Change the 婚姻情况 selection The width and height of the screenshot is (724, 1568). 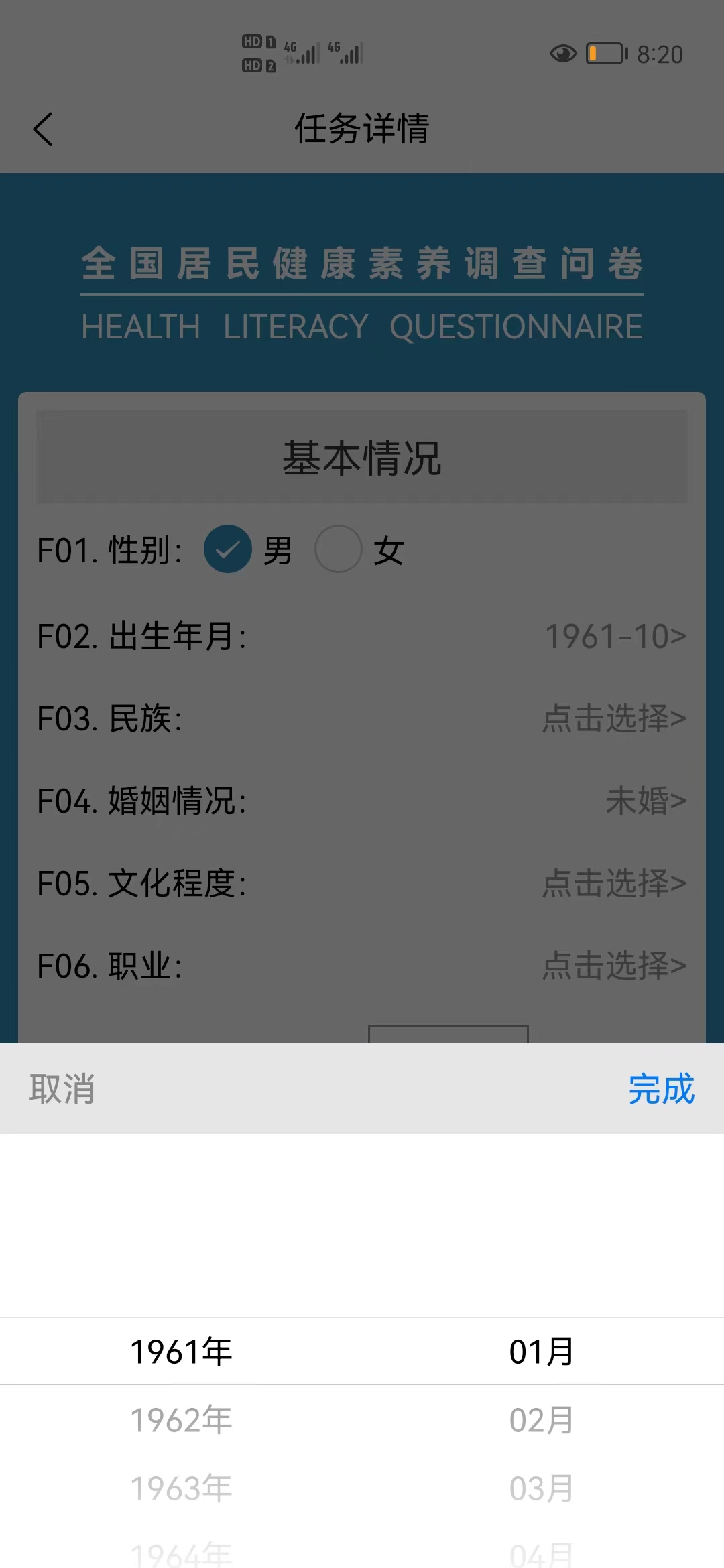362,801
